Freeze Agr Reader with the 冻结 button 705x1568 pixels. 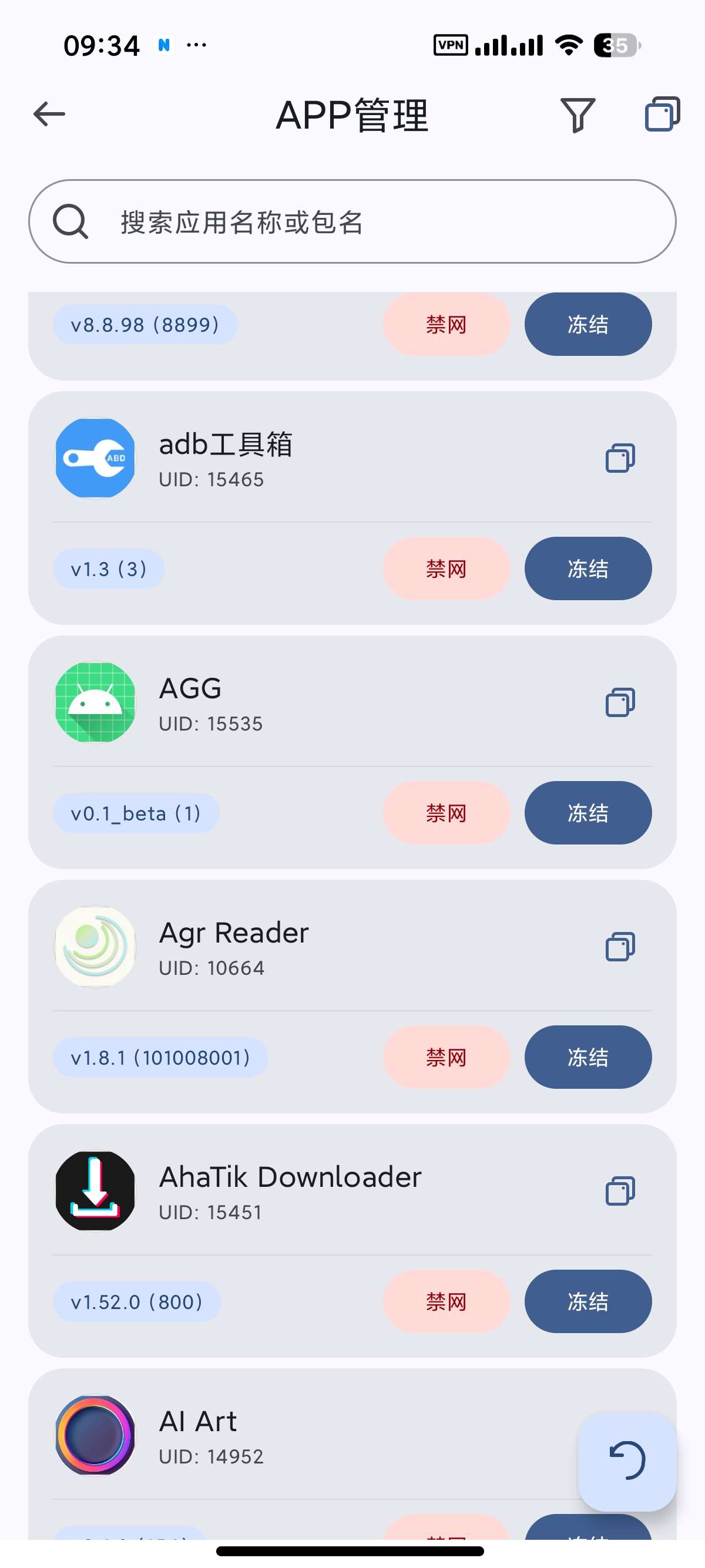pos(587,1057)
